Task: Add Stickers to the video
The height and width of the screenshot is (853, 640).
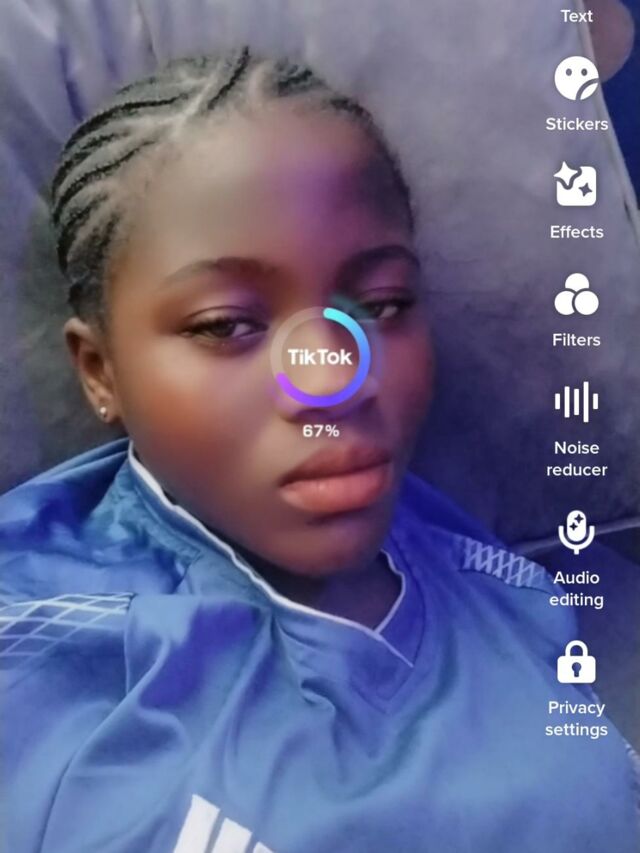Action: click(576, 80)
